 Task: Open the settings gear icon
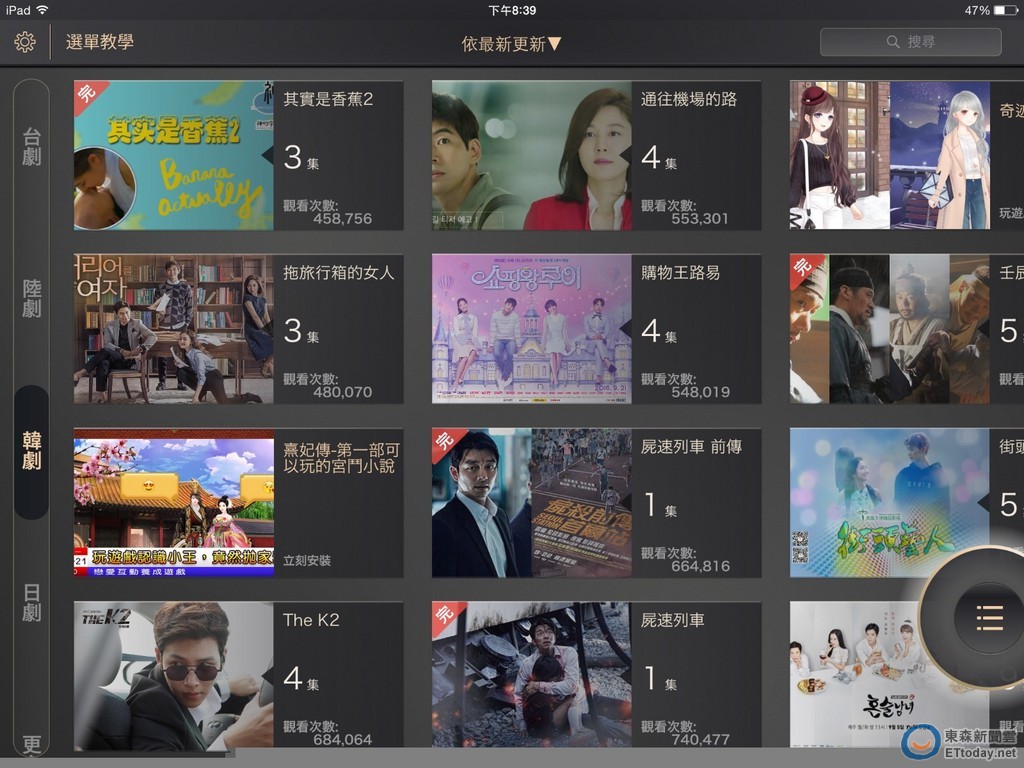25,42
